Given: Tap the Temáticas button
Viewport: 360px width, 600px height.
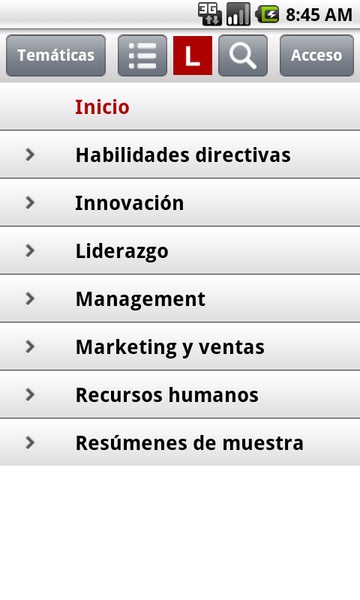Looking at the screenshot, I should (x=56, y=55).
